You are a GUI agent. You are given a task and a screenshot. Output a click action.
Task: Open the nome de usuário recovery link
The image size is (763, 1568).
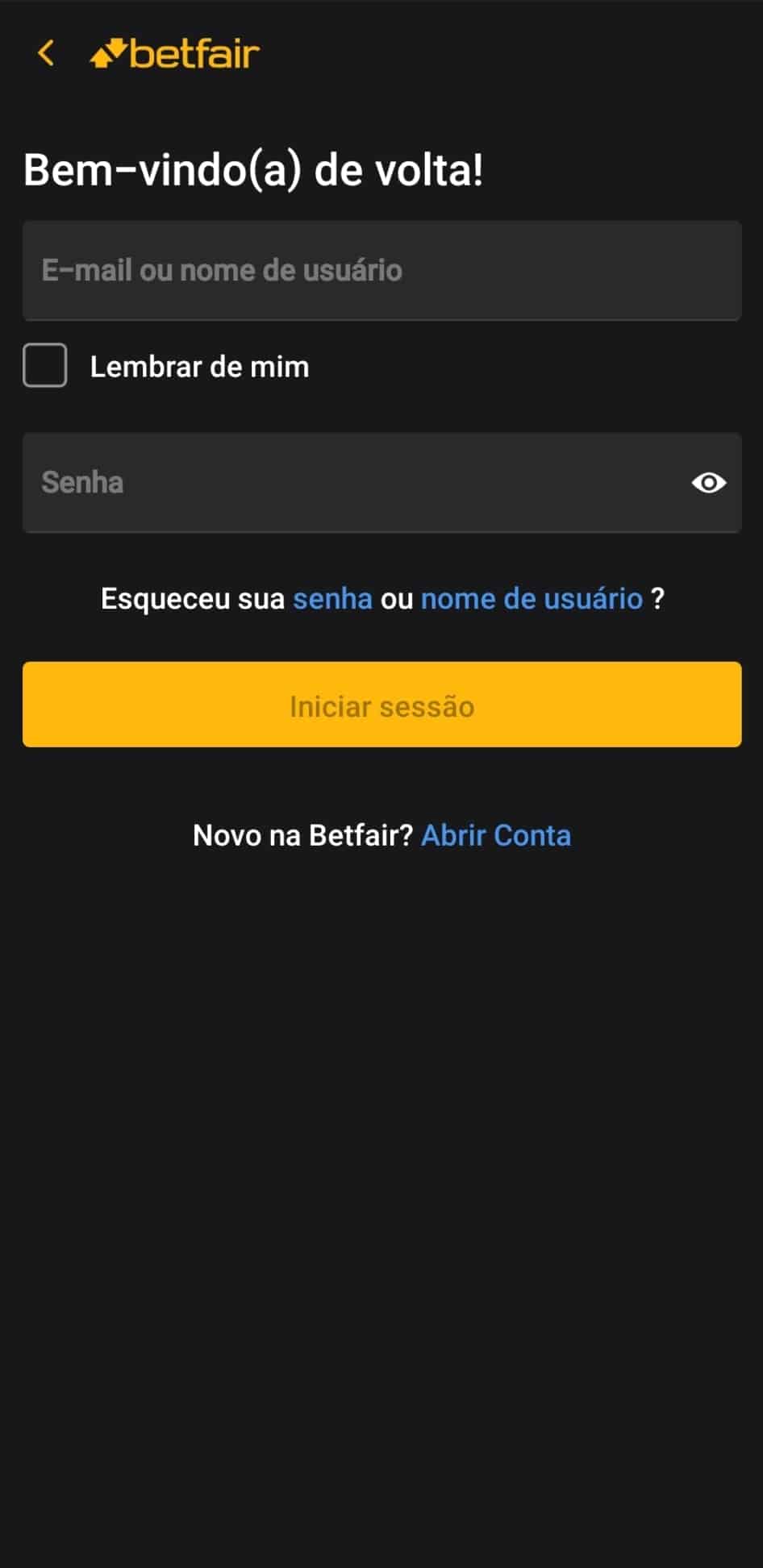[x=531, y=599]
